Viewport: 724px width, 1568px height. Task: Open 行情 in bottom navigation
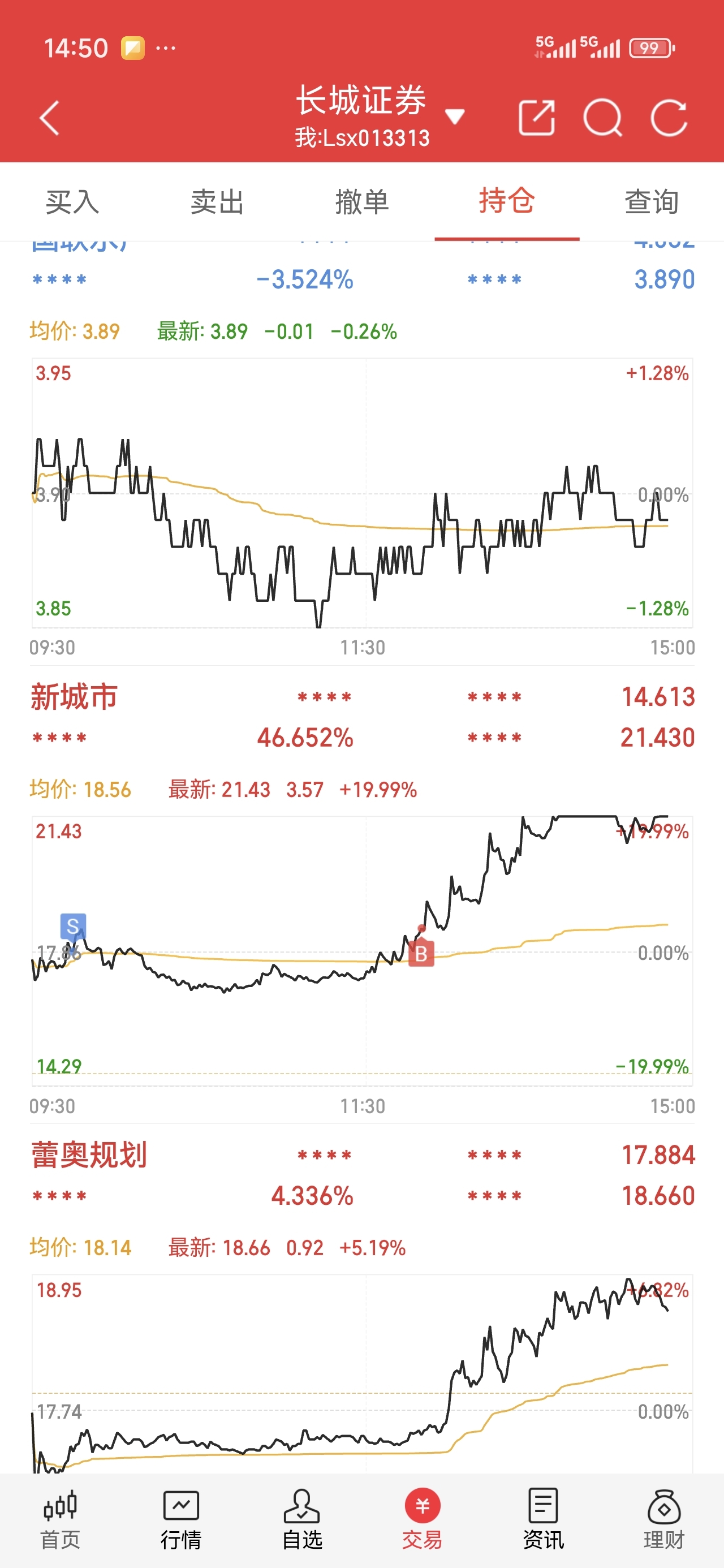pyautogui.click(x=181, y=1519)
